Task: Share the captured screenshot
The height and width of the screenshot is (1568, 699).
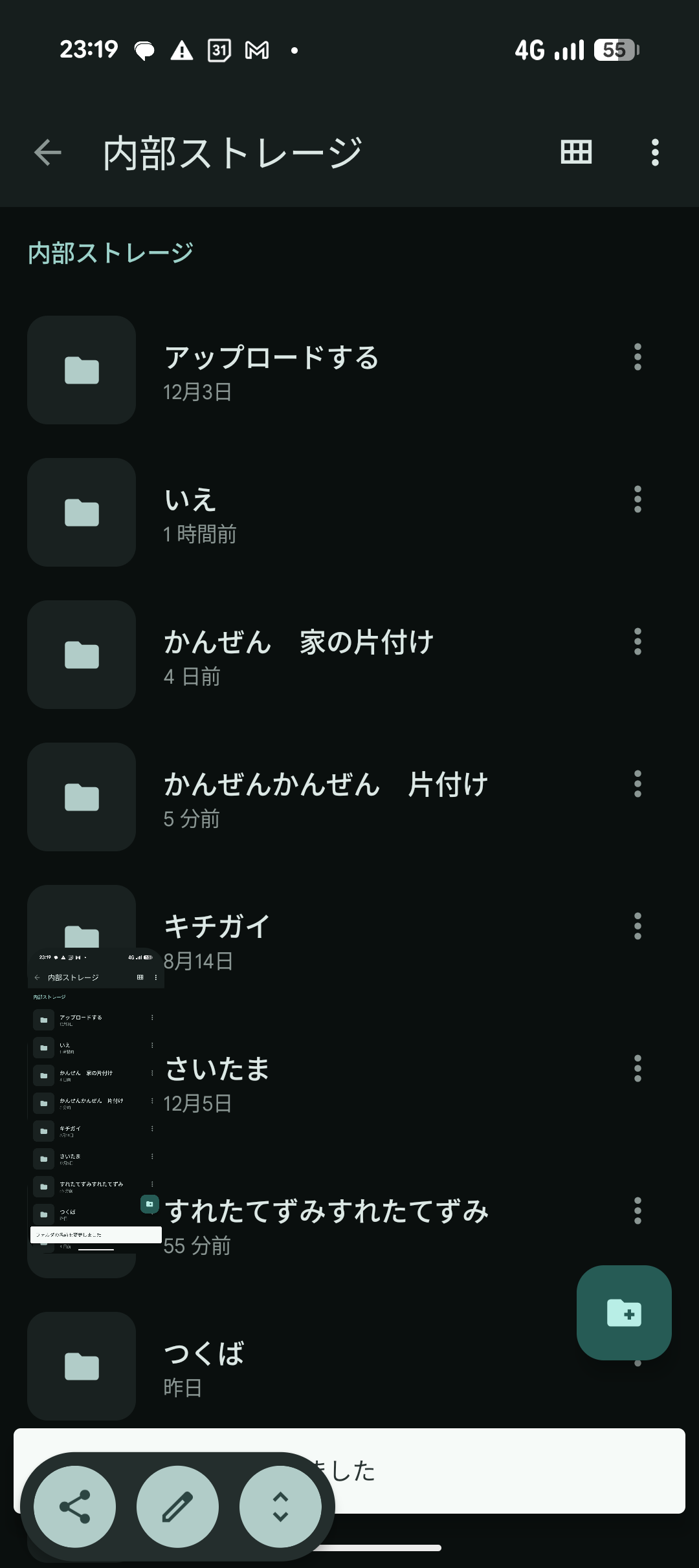Action: click(75, 1507)
